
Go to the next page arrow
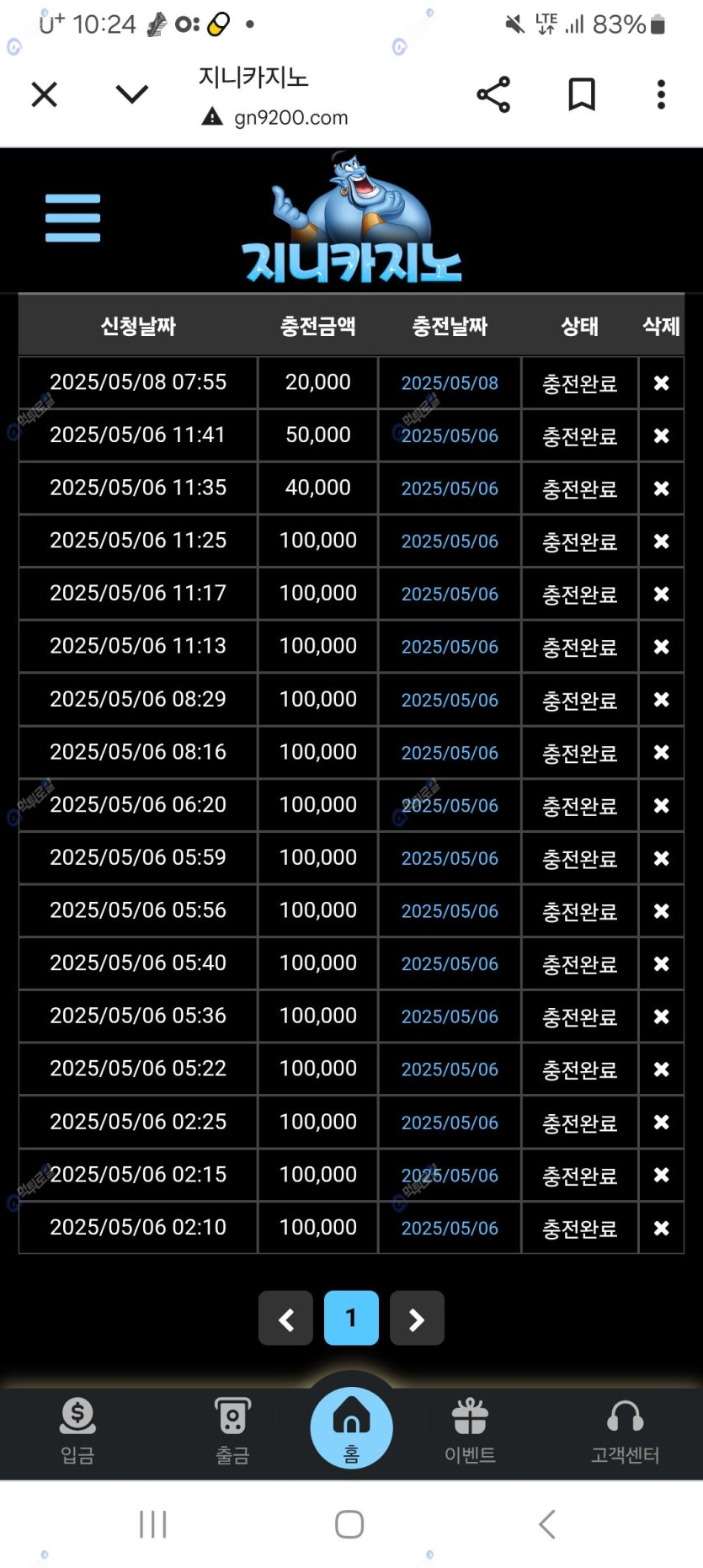click(417, 1318)
